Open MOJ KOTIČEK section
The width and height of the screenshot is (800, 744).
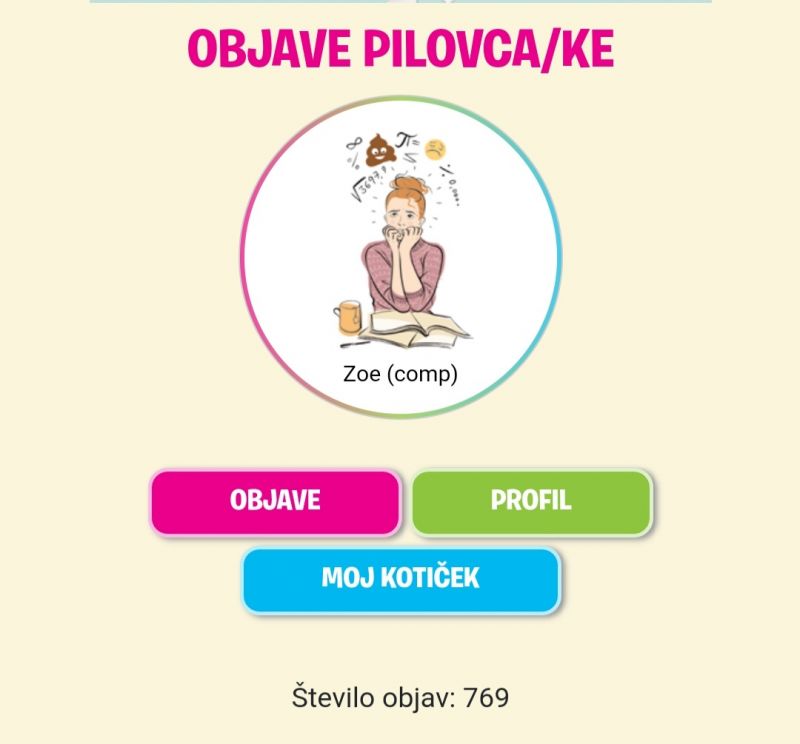[400, 579]
